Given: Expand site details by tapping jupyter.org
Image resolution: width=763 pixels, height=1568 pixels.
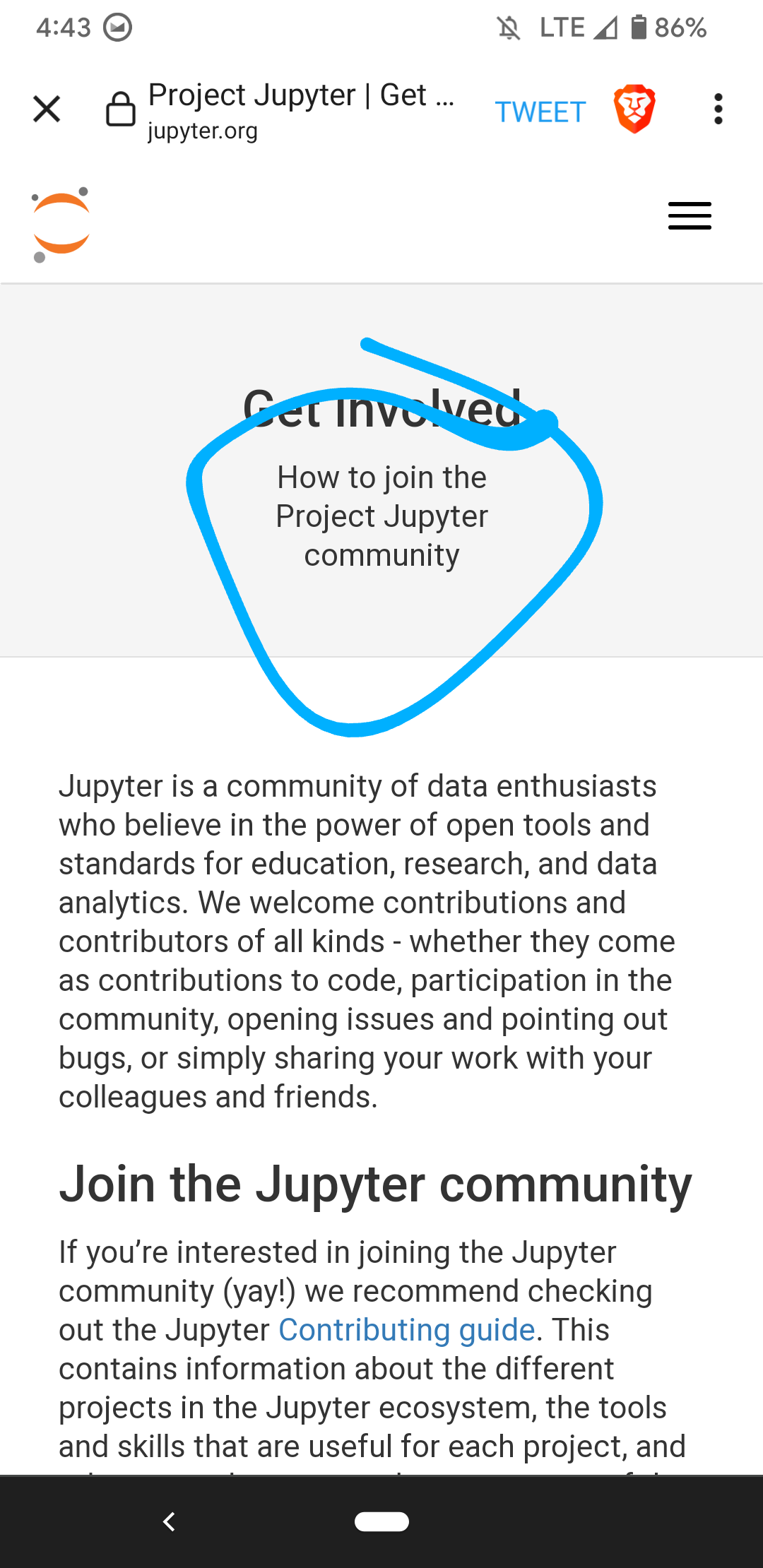Looking at the screenshot, I should pyautogui.click(x=203, y=131).
